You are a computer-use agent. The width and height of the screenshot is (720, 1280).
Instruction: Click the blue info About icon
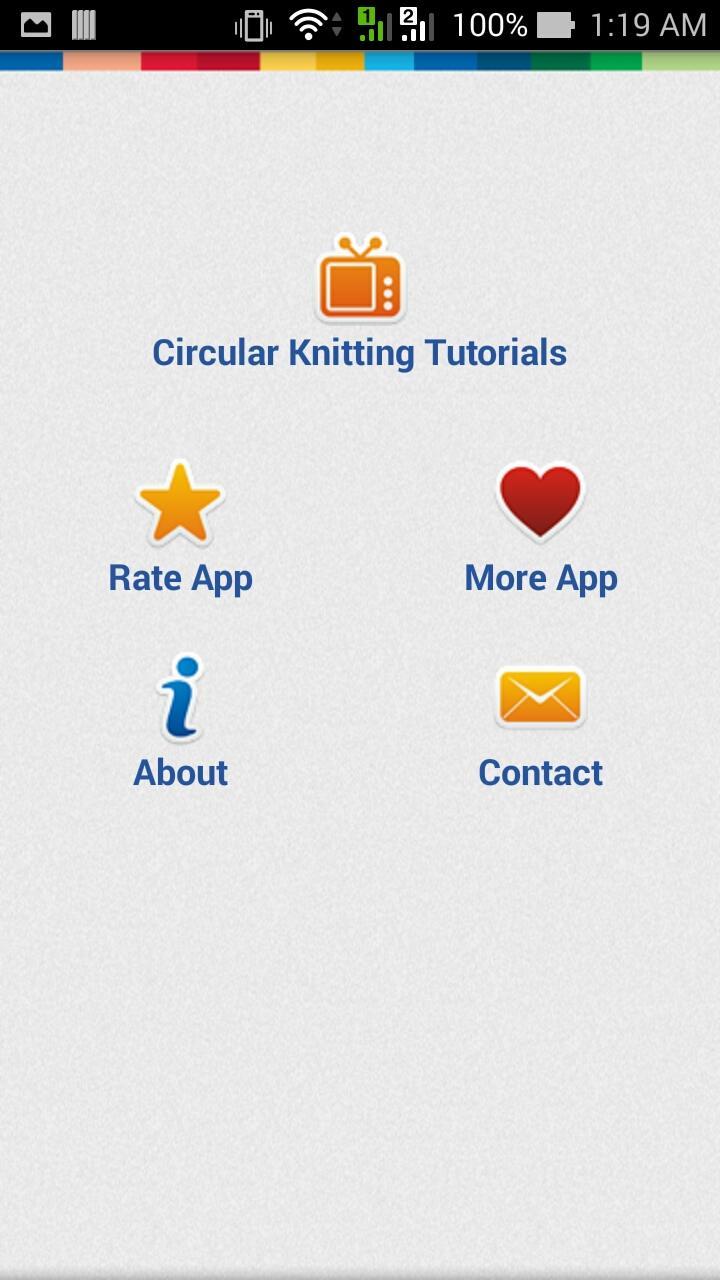click(x=180, y=696)
